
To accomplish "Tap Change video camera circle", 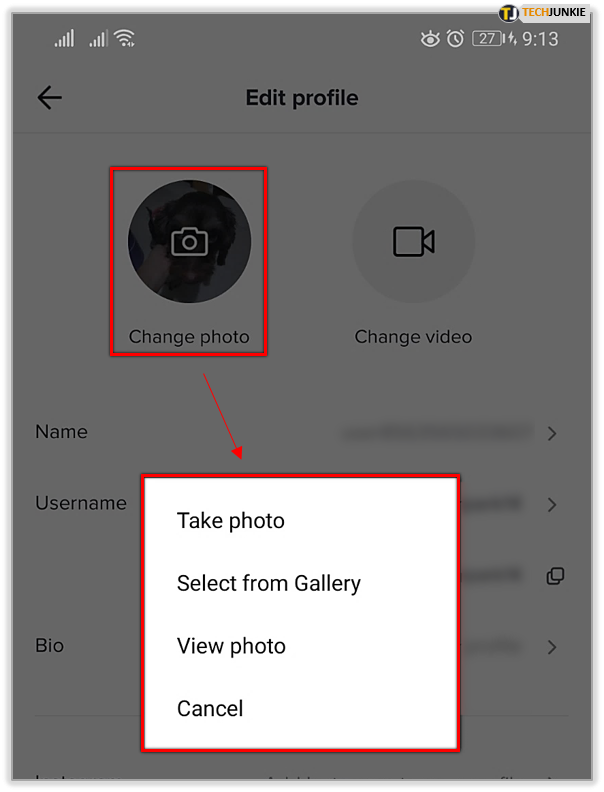I will point(413,242).
